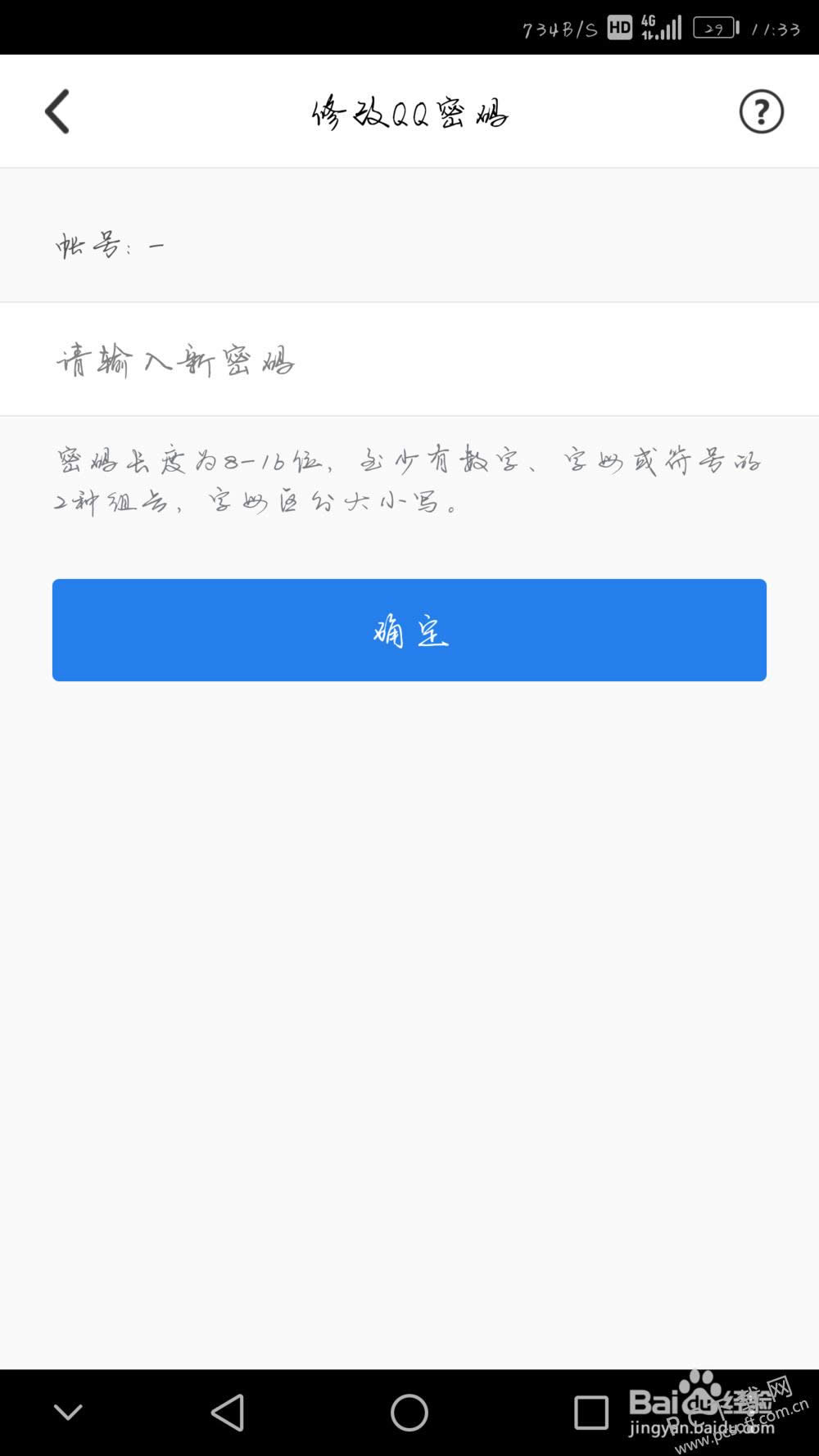Tap the HD VoLTE status icon
Image resolution: width=819 pixels, height=1456 pixels.
619,27
